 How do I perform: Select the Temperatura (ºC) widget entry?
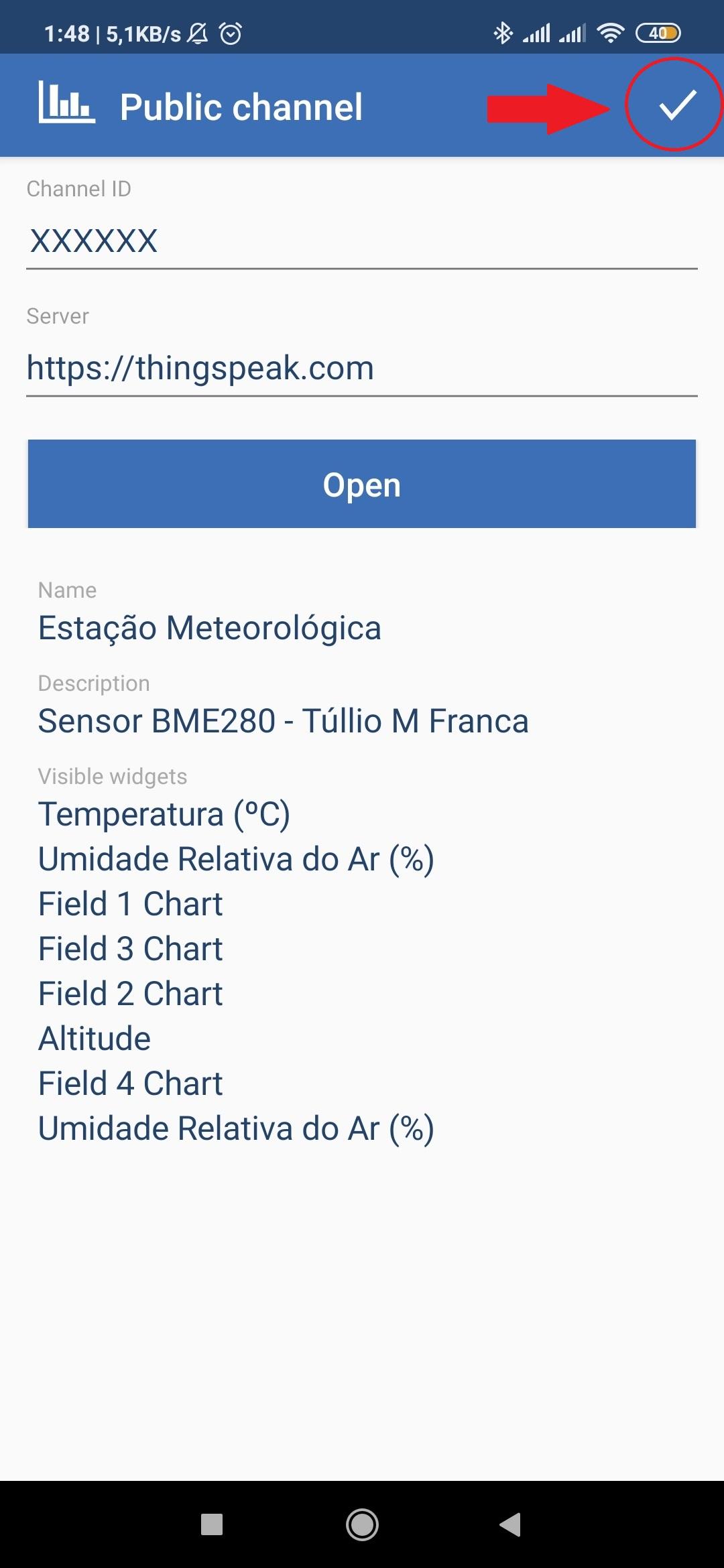click(x=164, y=812)
